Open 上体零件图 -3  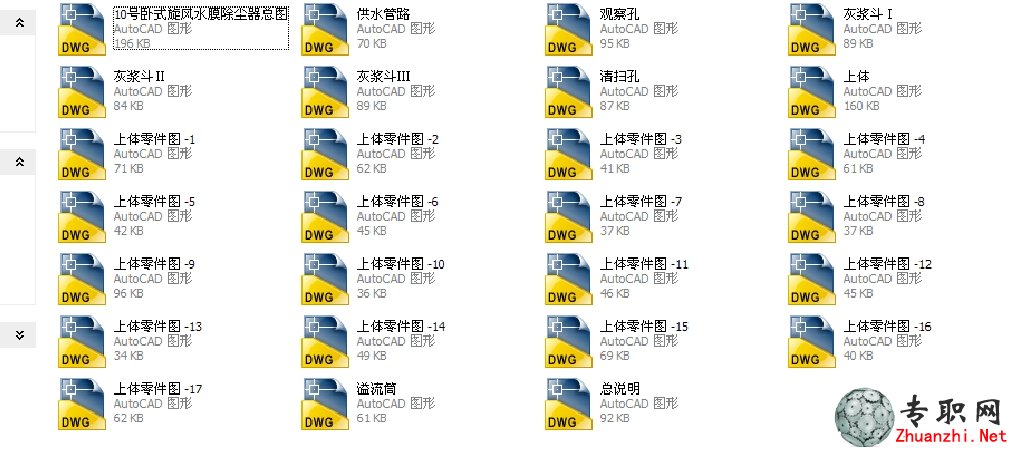(x=569, y=153)
